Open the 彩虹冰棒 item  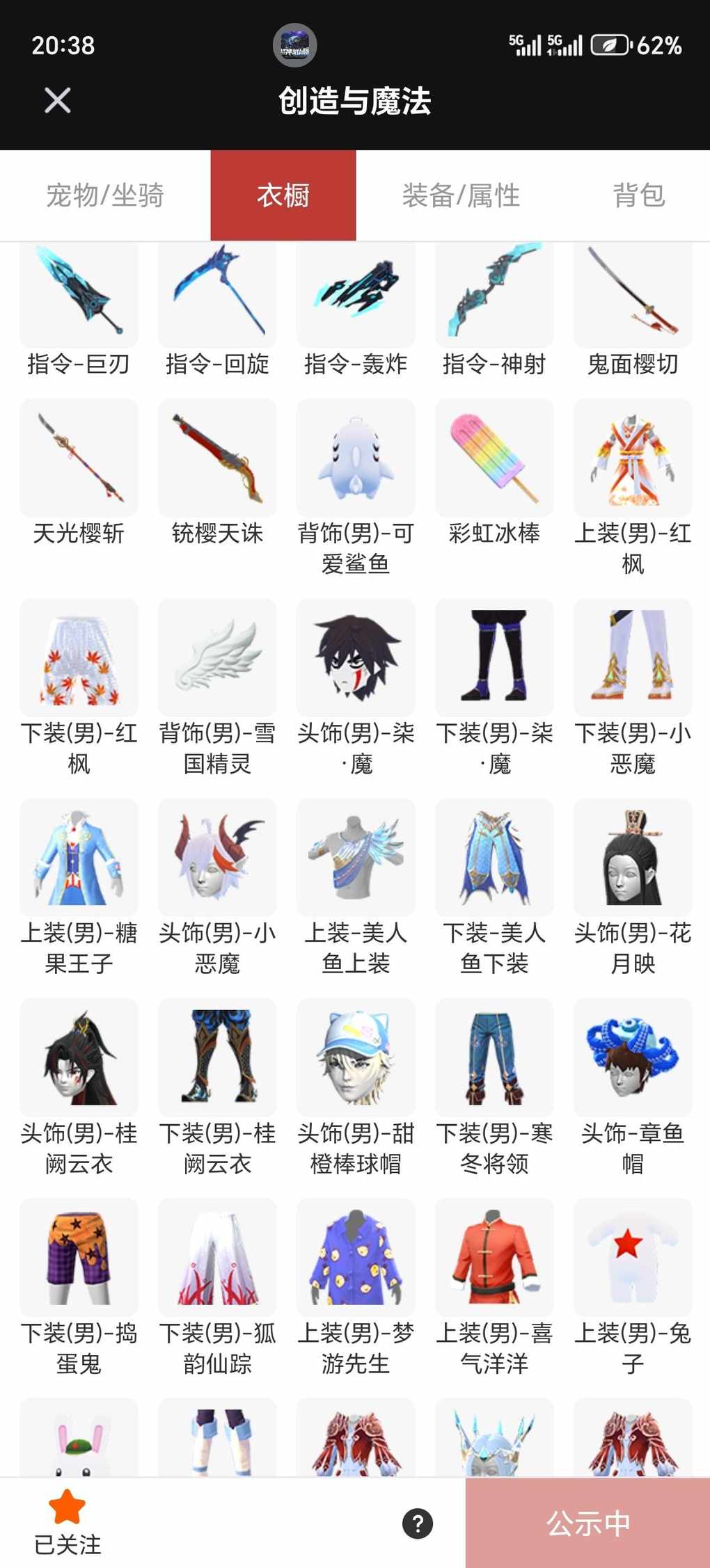coord(494,457)
